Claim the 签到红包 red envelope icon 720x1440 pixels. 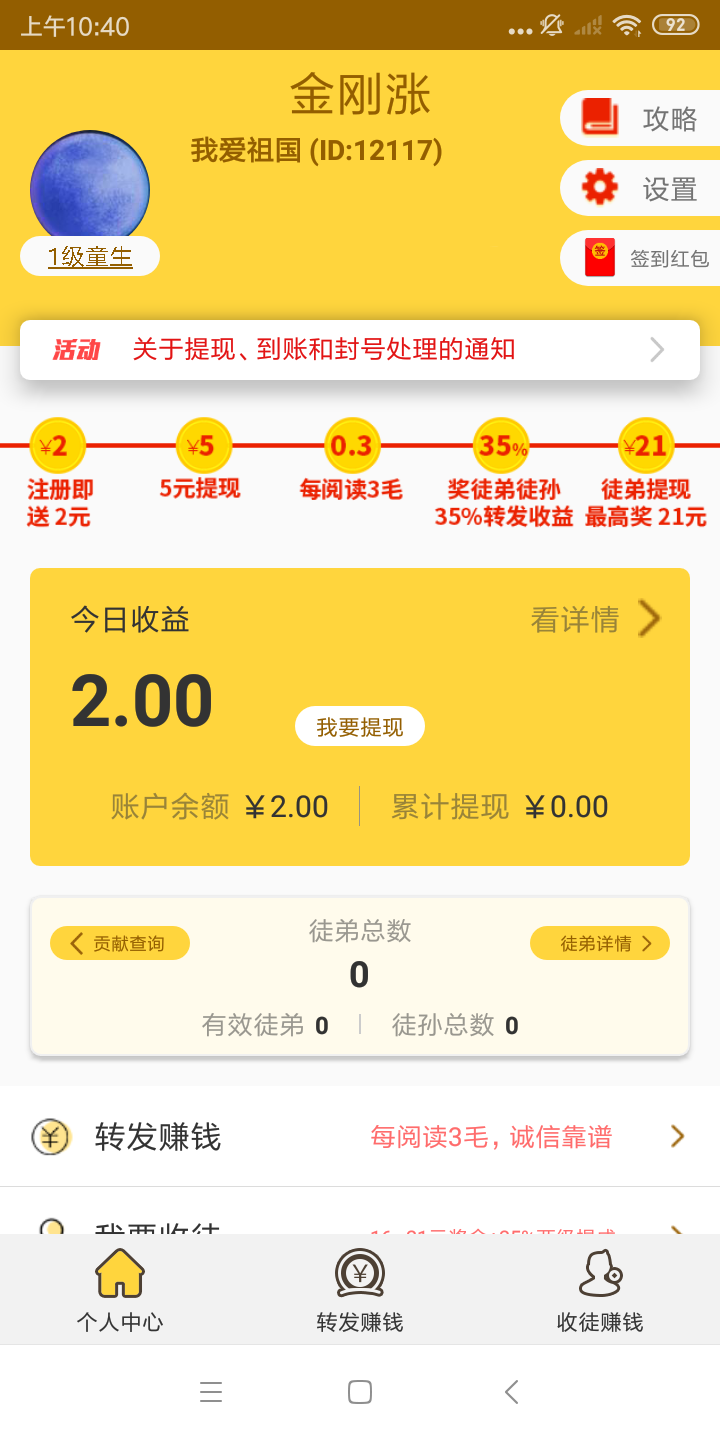coord(598,257)
